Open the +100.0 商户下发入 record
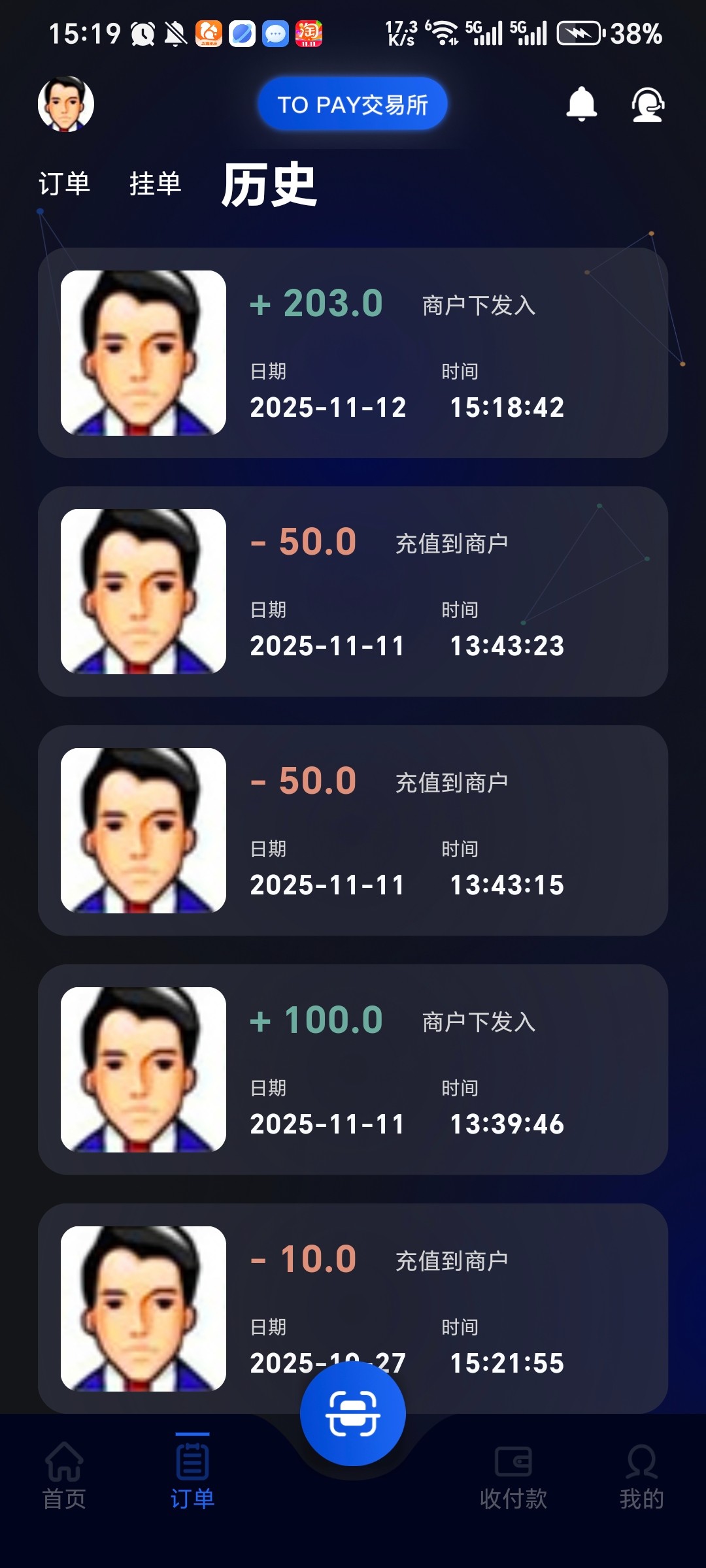This screenshot has height=1568, width=706. pos(353,1070)
